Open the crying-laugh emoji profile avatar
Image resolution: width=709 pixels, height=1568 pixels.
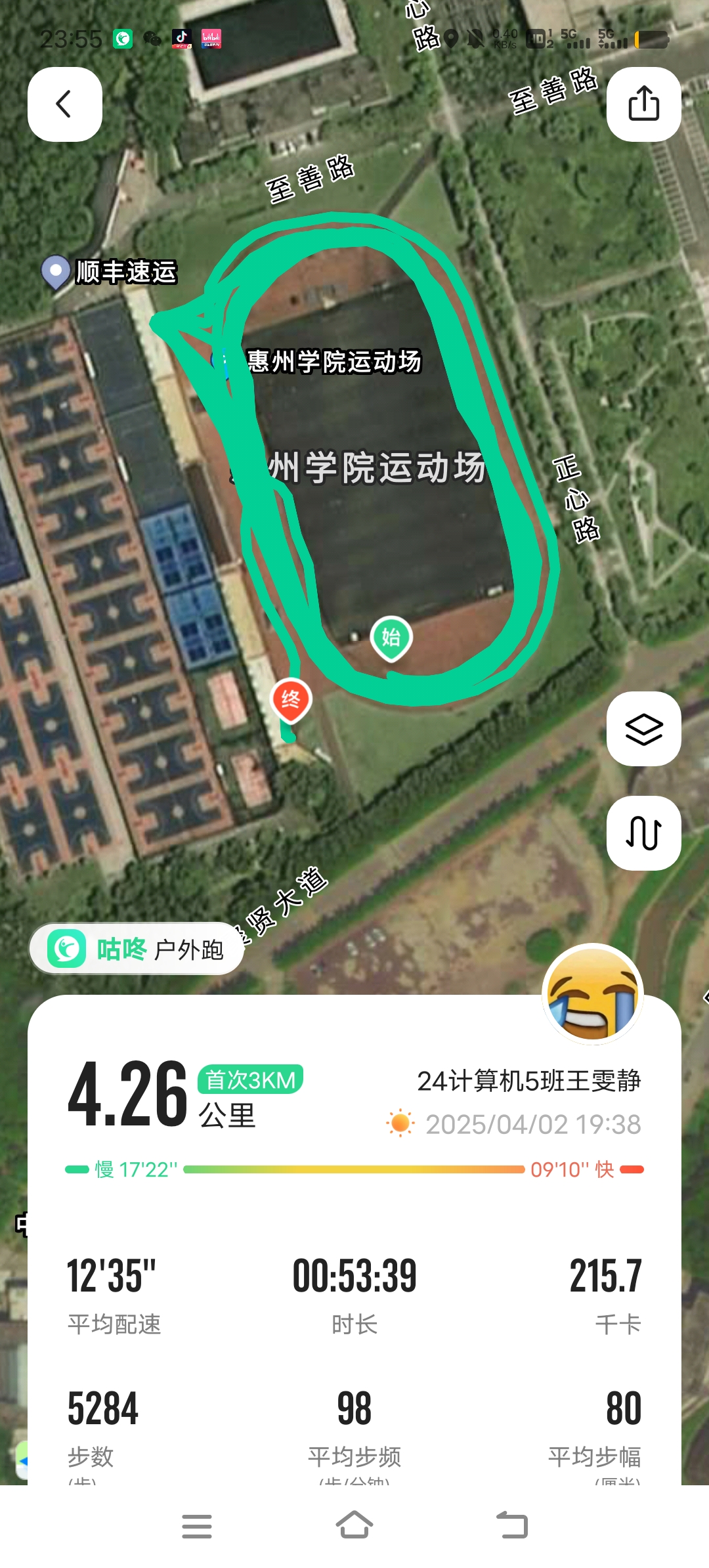click(x=593, y=994)
